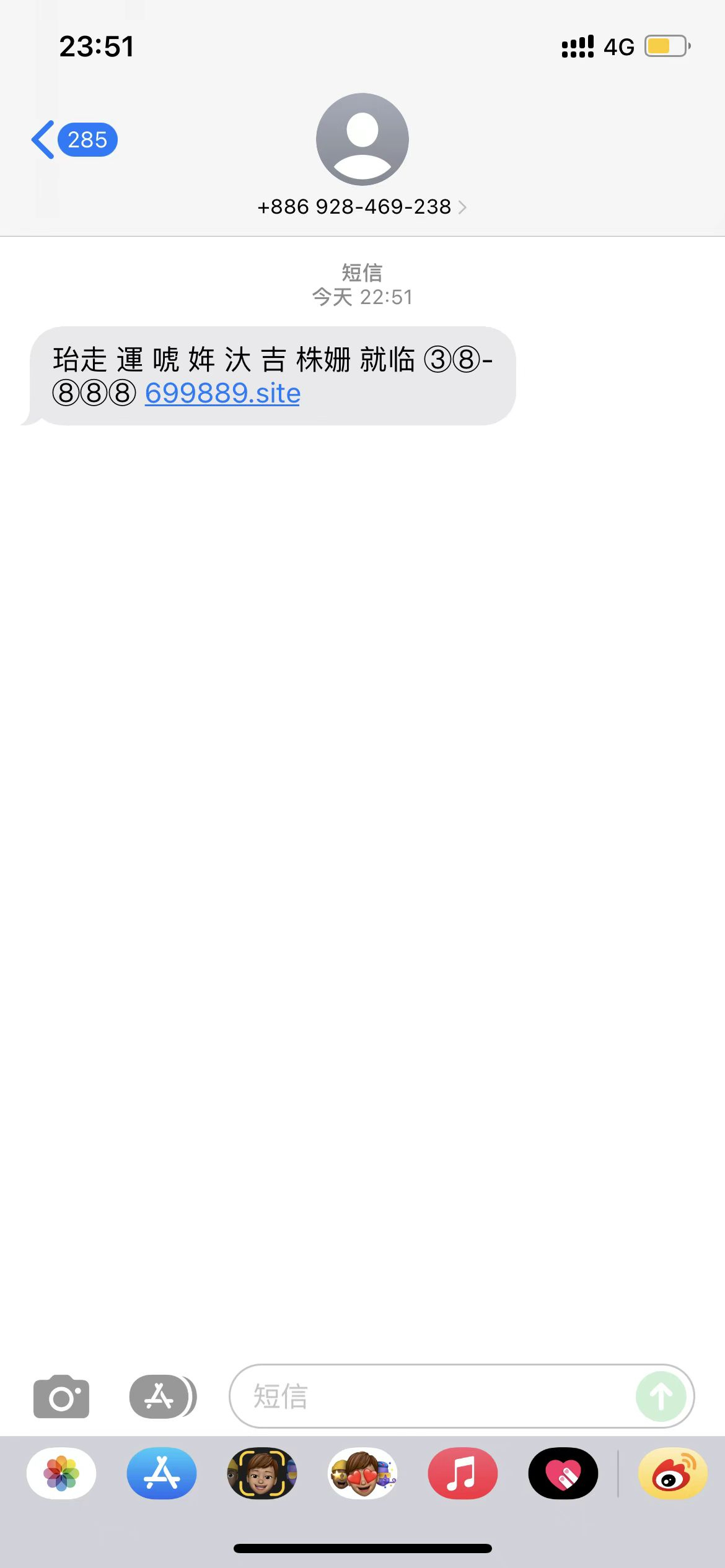Go back to the messages list
This screenshot has height=1568, width=725.
click(73, 140)
